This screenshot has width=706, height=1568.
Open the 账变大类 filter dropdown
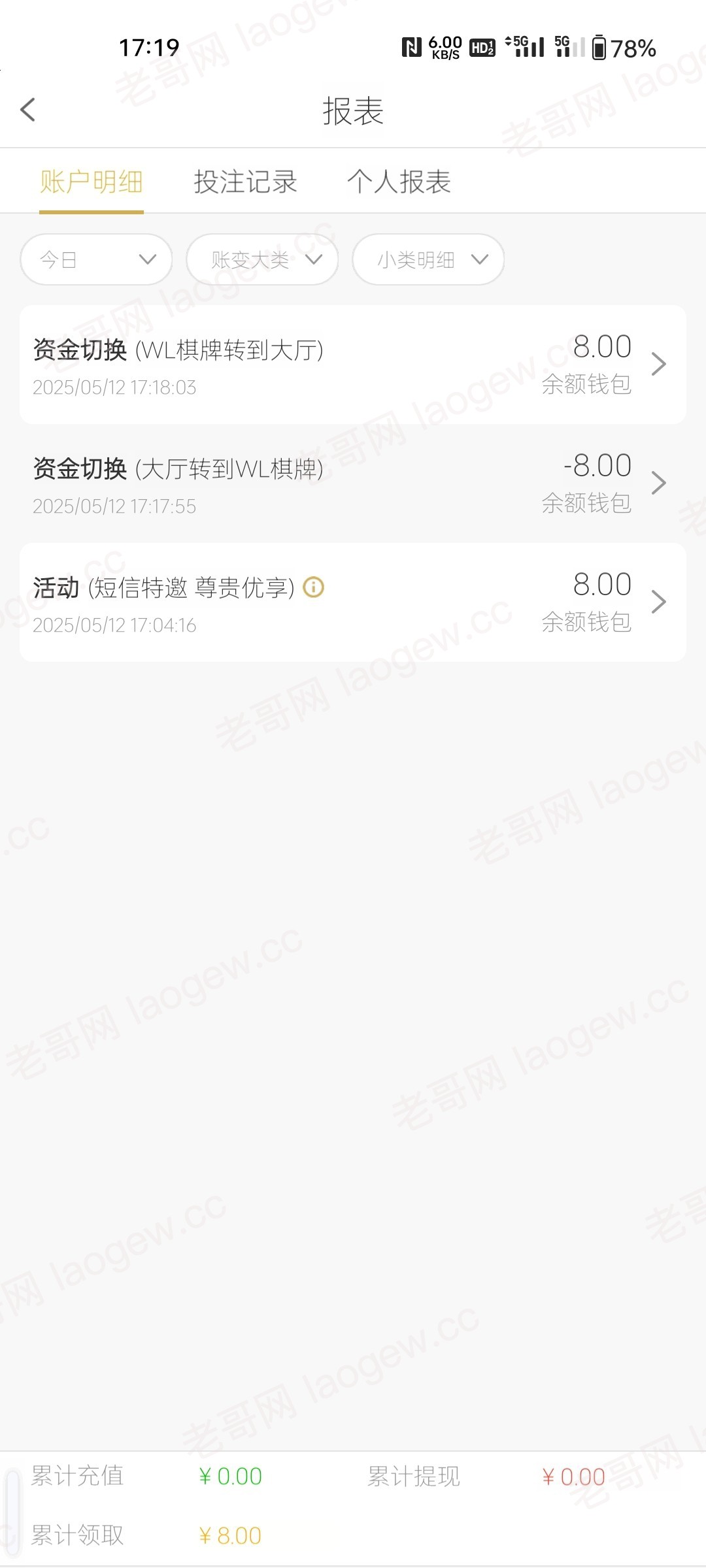pos(262,259)
